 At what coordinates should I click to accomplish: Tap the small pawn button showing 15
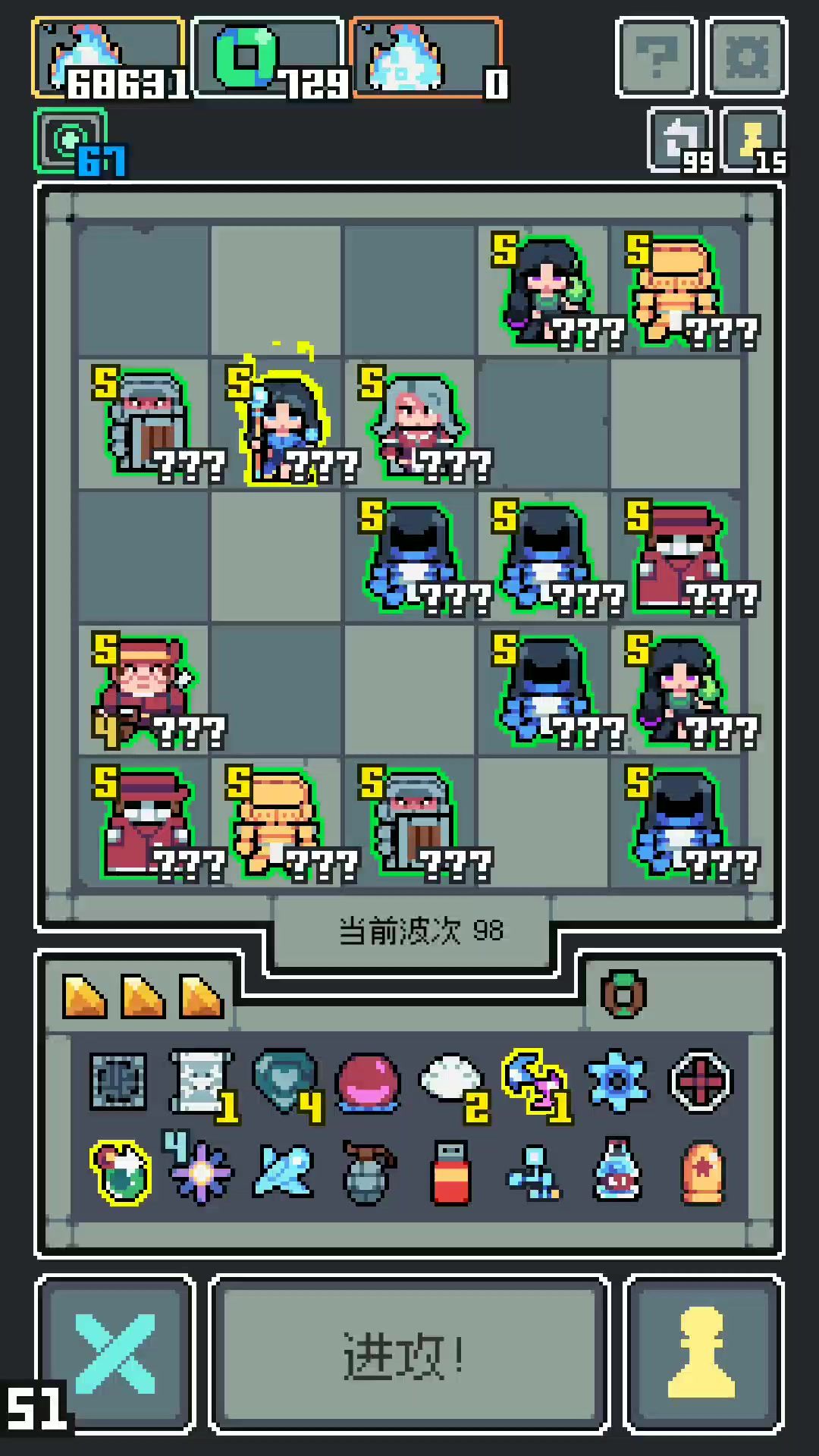(753, 141)
